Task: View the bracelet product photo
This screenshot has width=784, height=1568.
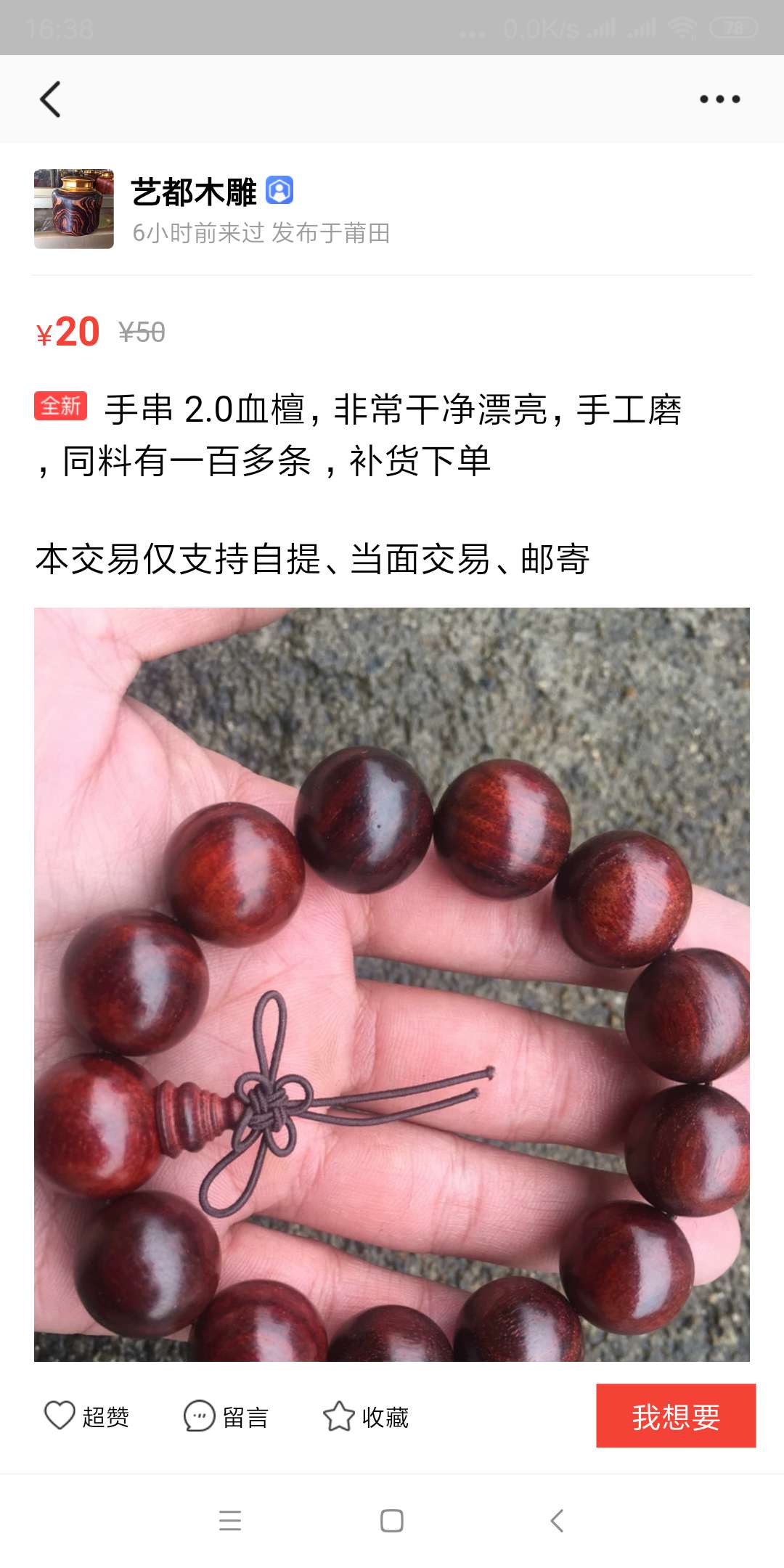Action: point(392,984)
